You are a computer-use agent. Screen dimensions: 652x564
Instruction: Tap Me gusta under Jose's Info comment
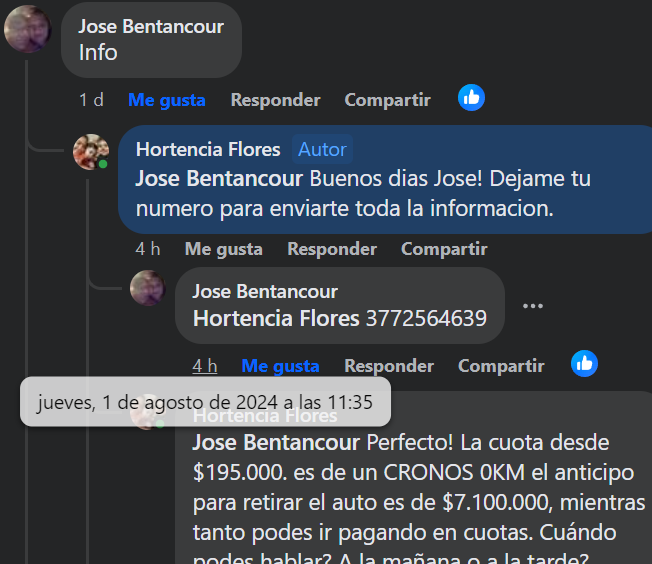point(166,100)
